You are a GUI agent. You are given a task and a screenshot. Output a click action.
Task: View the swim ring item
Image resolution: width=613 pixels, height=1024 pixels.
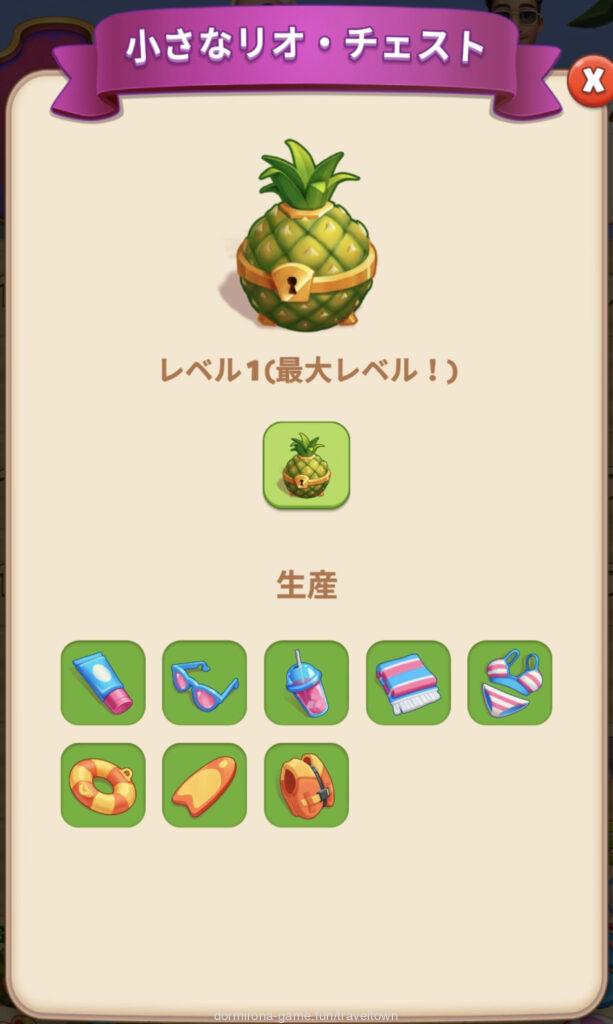coord(103,785)
